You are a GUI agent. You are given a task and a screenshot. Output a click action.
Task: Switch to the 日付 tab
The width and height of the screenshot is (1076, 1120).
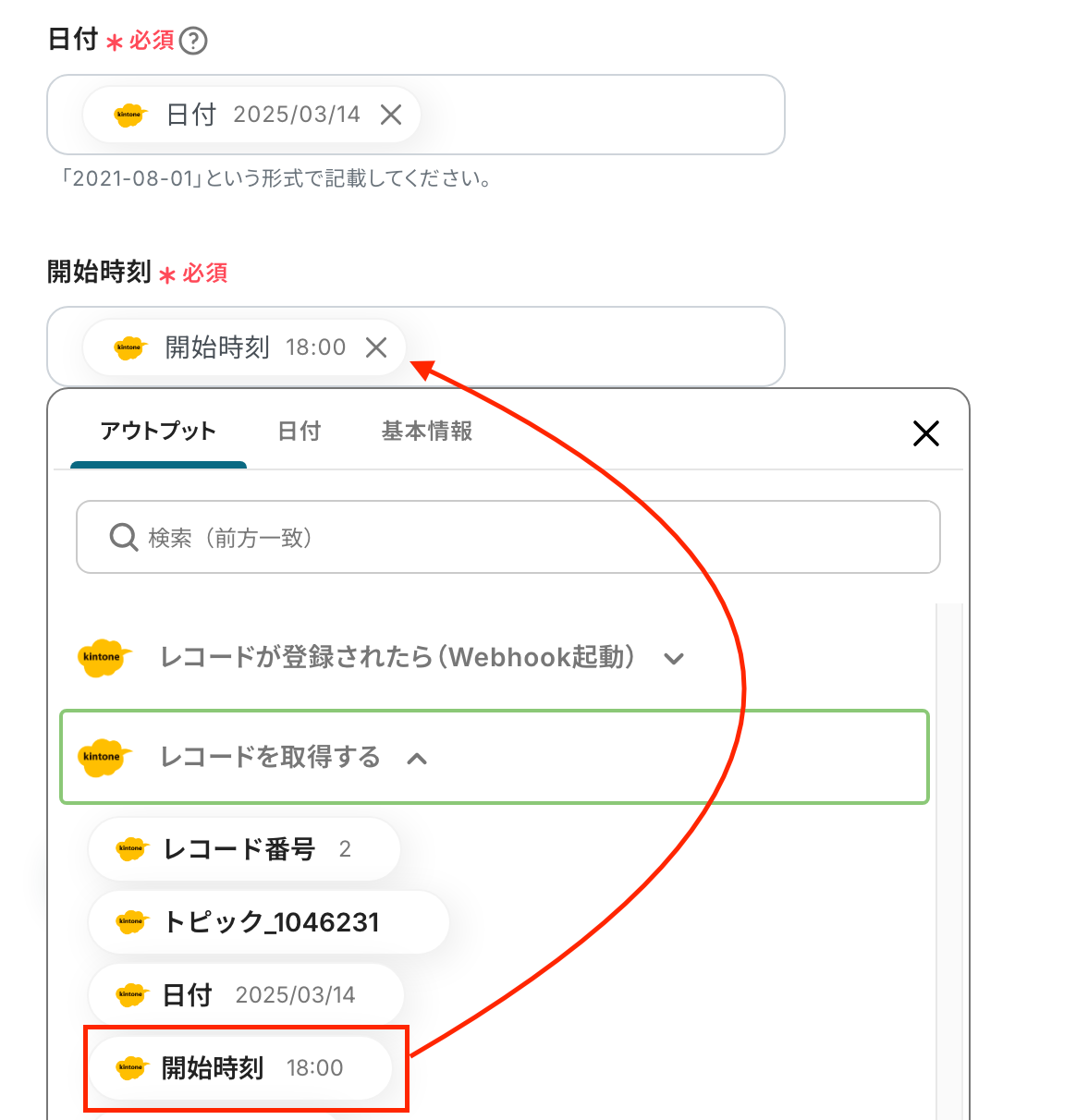(300, 432)
